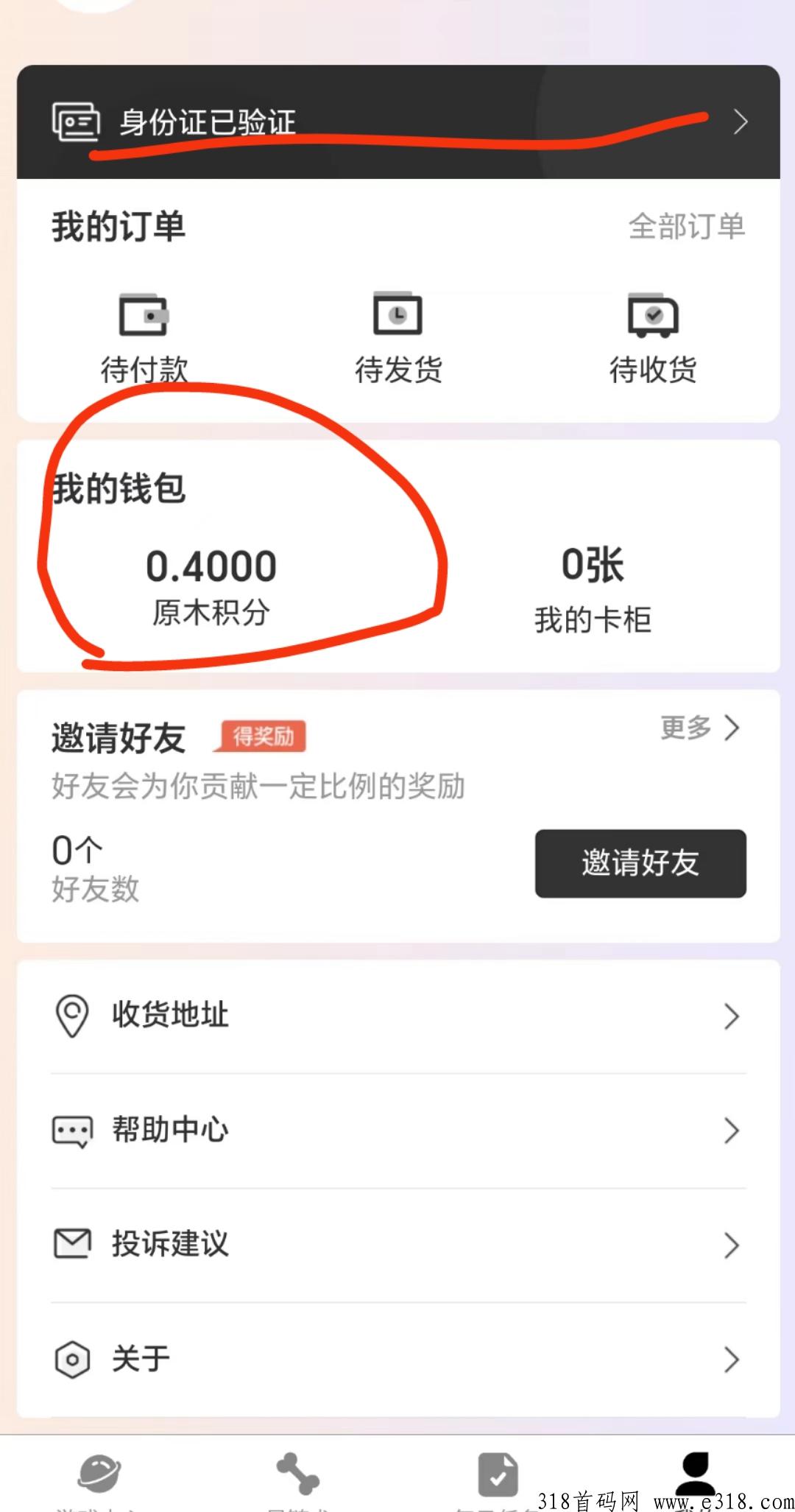Tap the 邀请好友 button
The height and width of the screenshot is (1512, 795).
click(640, 863)
